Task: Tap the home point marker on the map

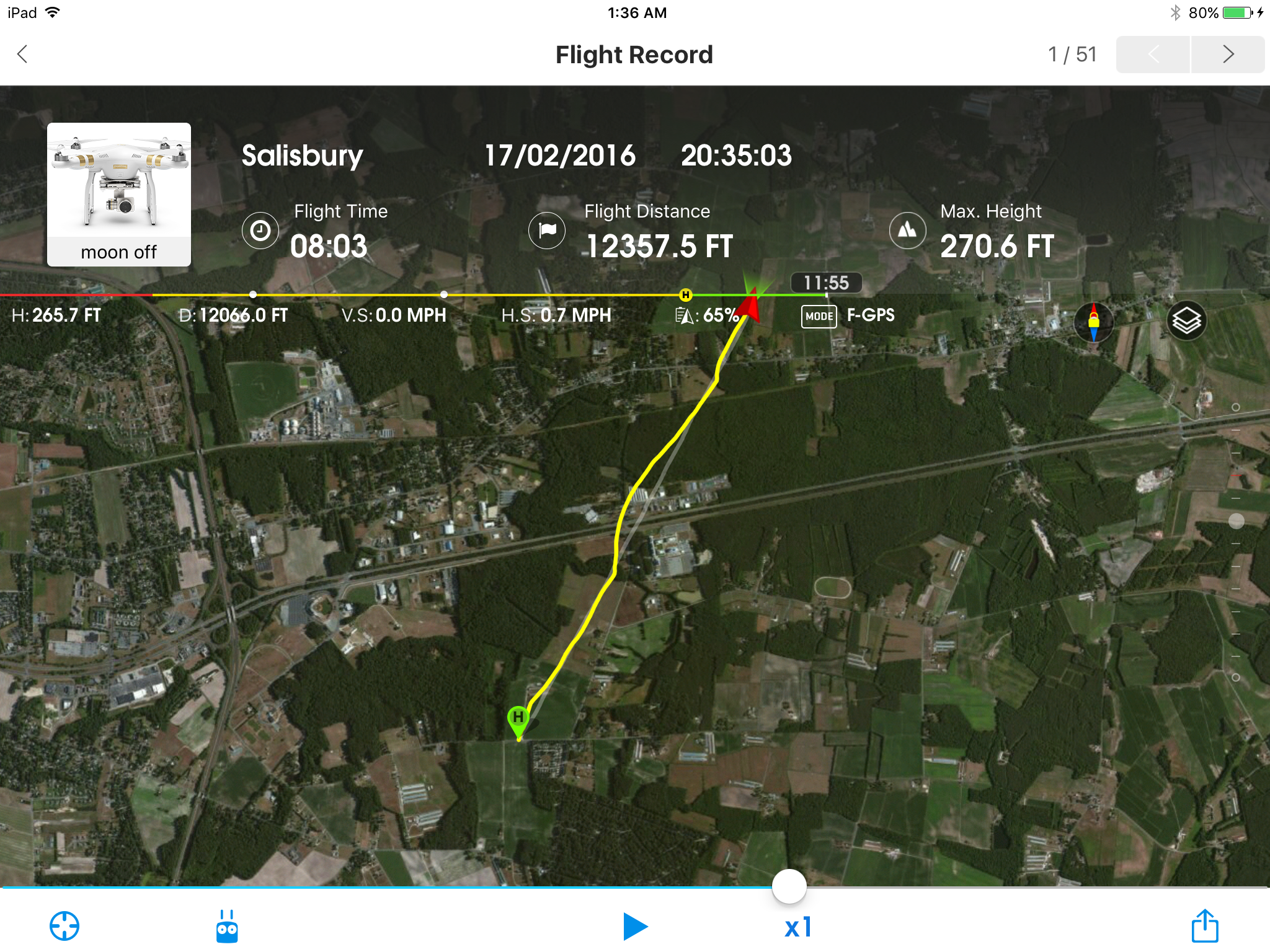Action: tap(518, 719)
